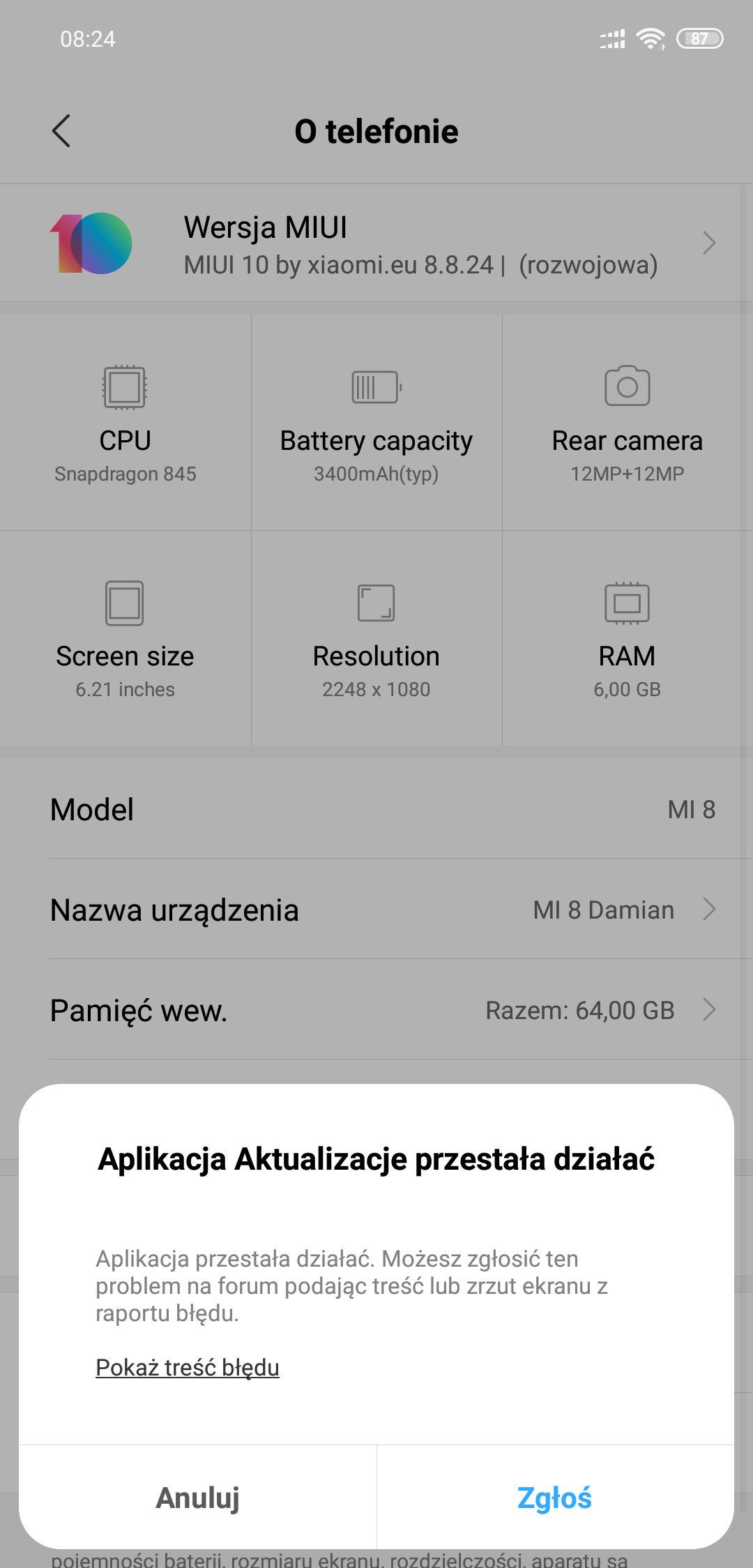Image resolution: width=753 pixels, height=1568 pixels.
Task: Tap Anuluj to dismiss the crash dialog
Action: click(x=198, y=1498)
